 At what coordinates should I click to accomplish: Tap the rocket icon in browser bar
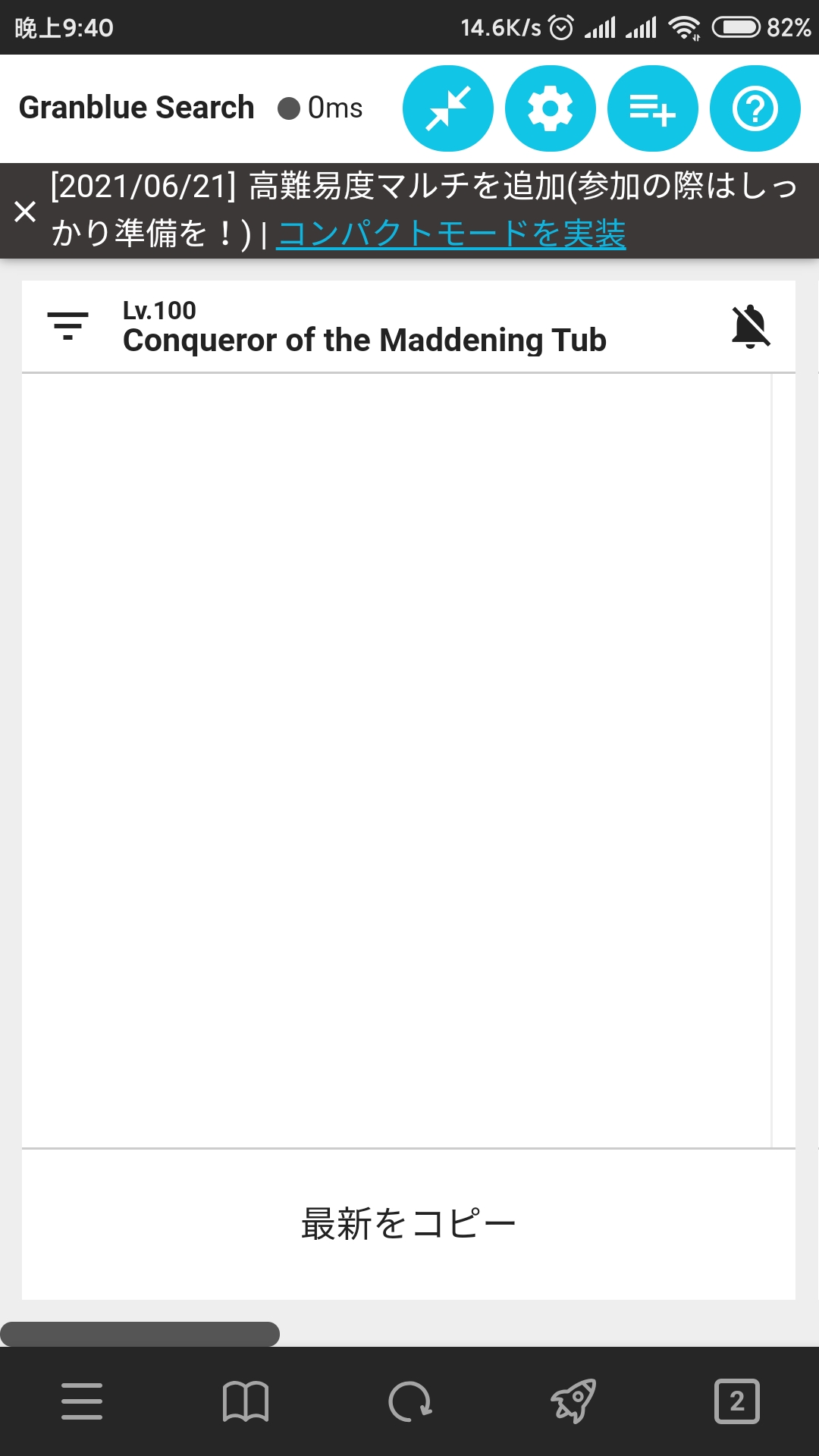(573, 1401)
